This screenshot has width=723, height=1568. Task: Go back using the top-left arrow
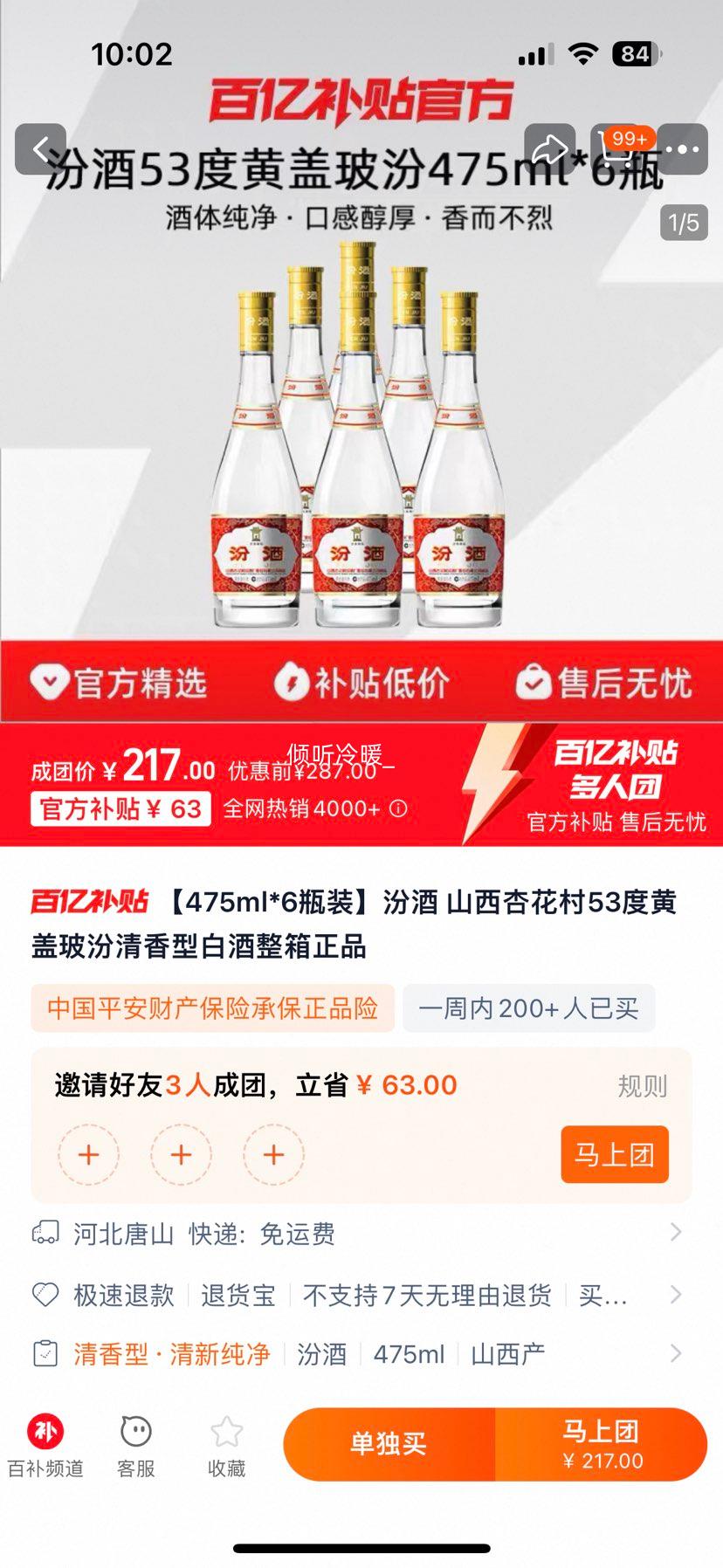click(40, 149)
